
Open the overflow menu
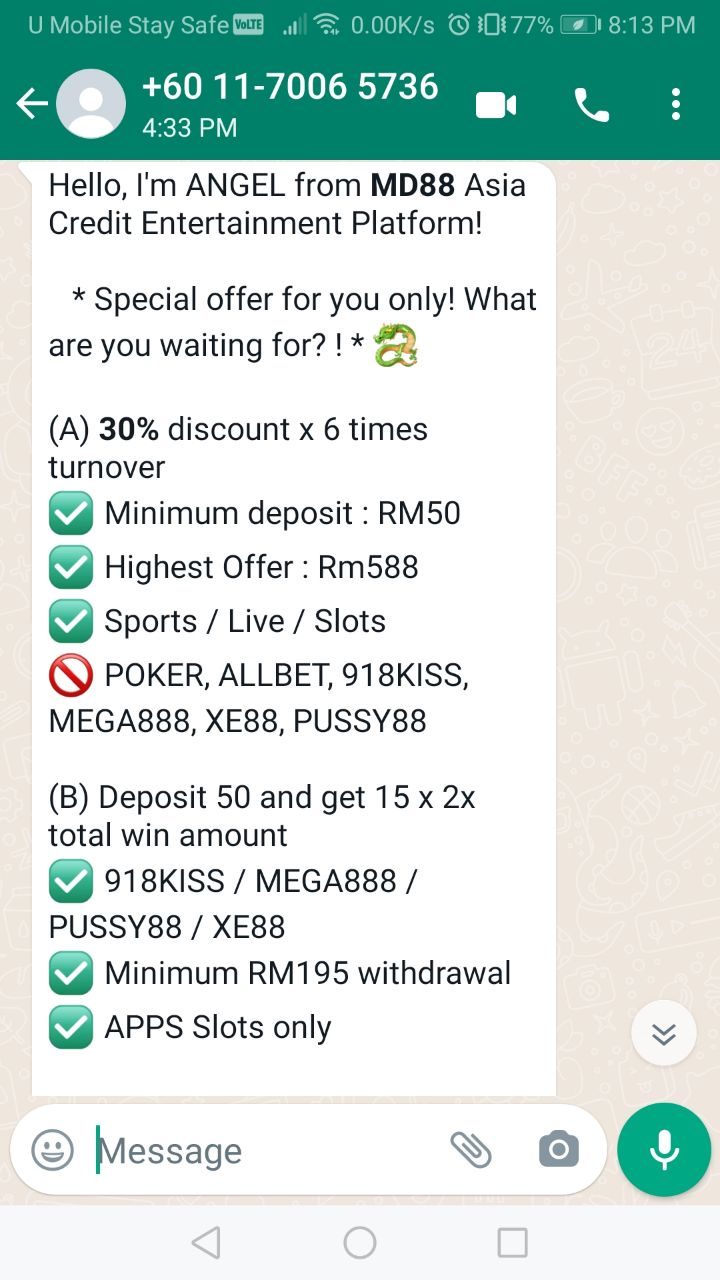(676, 104)
